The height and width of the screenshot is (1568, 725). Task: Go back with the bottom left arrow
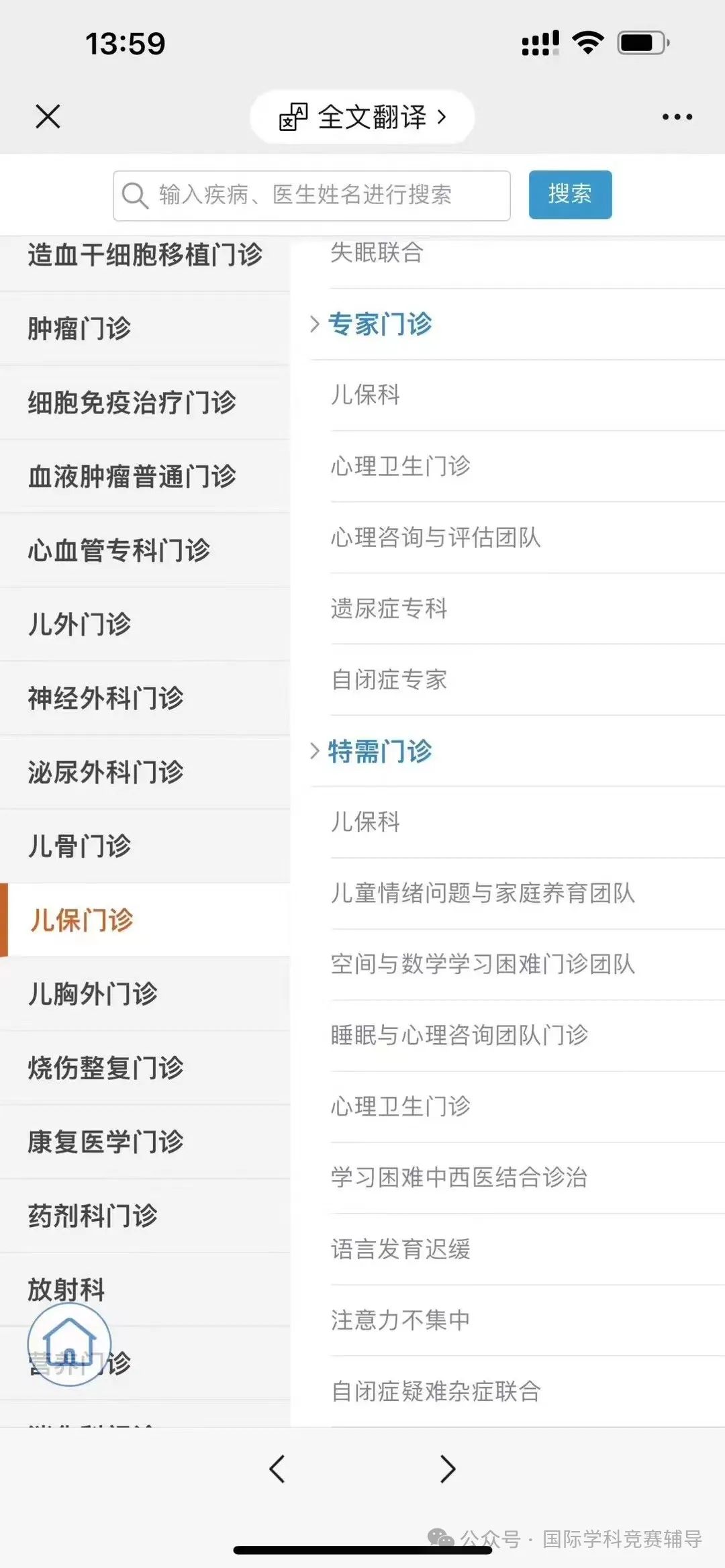[x=277, y=1469]
